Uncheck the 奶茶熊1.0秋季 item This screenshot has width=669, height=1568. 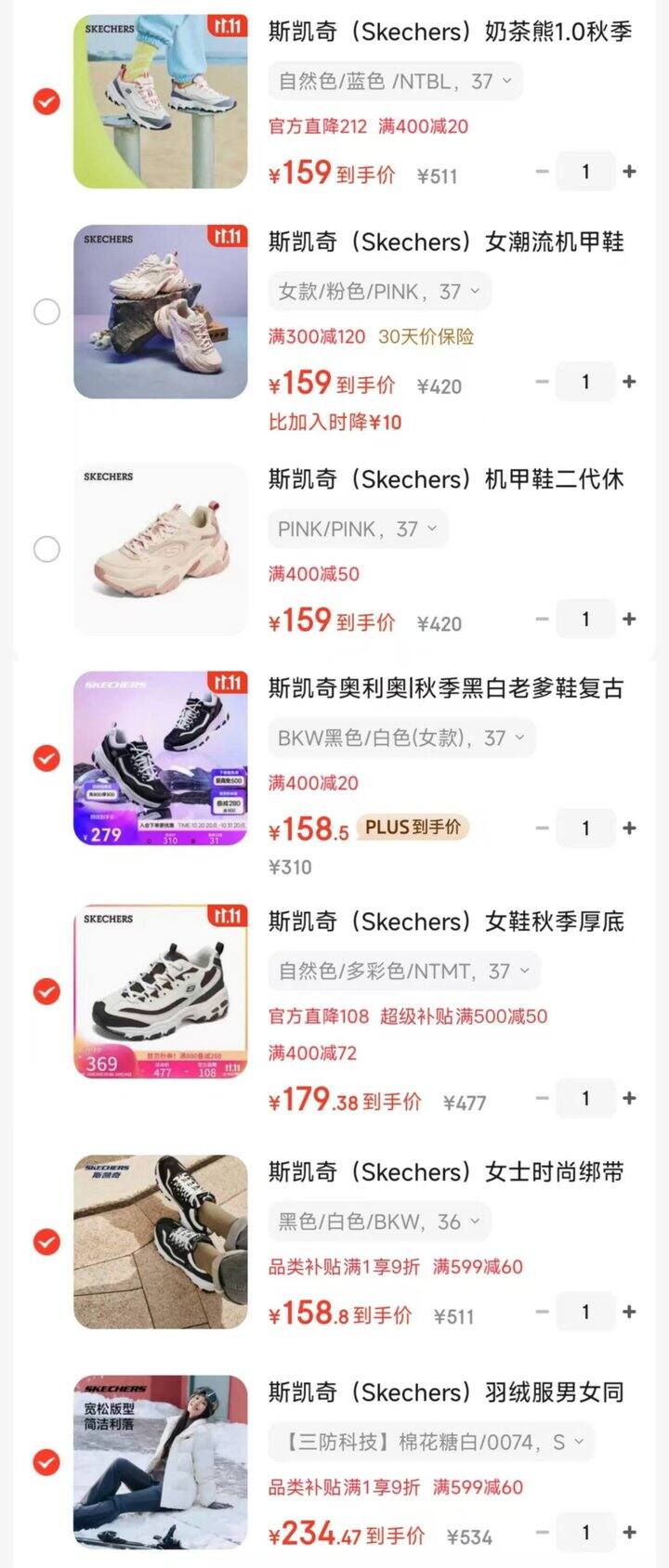46,101
